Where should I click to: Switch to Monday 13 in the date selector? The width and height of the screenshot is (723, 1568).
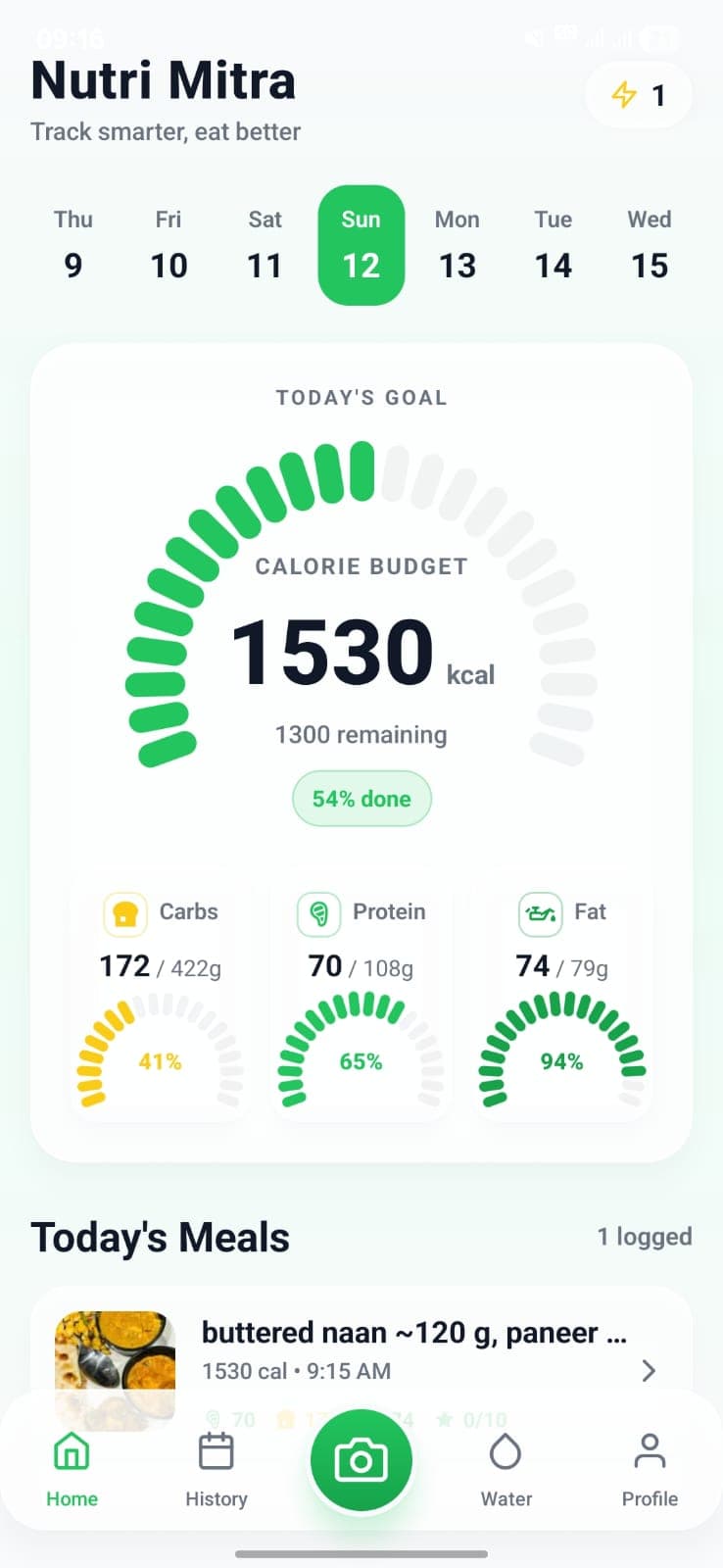pos(458,245)
